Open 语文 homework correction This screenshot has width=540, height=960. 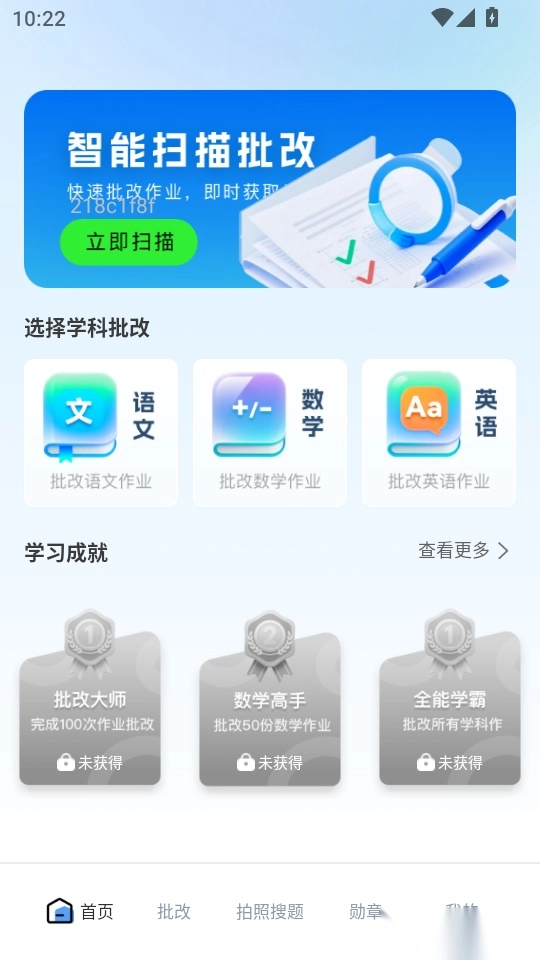click(x=101, y=433)
